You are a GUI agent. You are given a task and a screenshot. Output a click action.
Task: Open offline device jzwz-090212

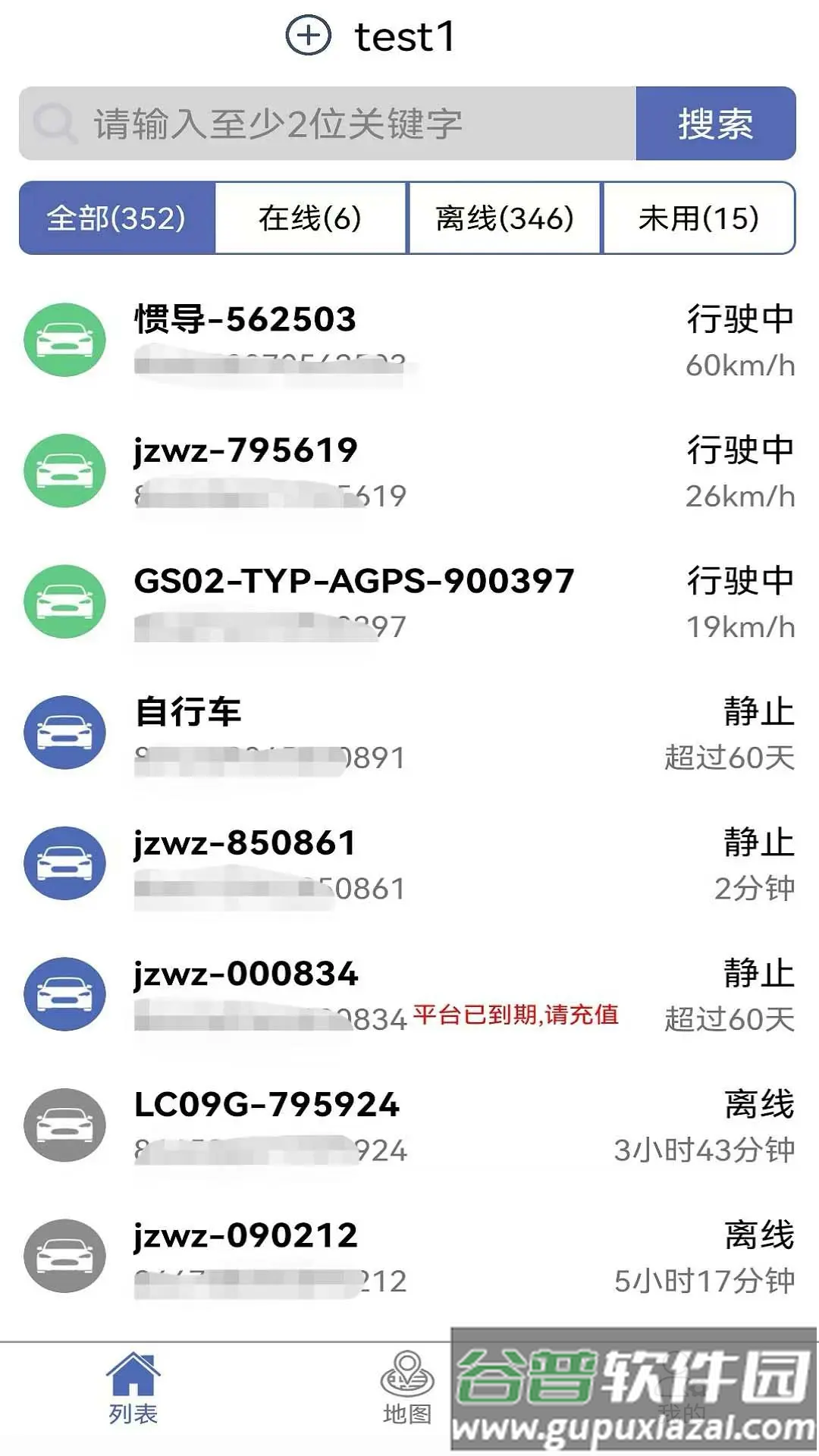[409, 1256]
